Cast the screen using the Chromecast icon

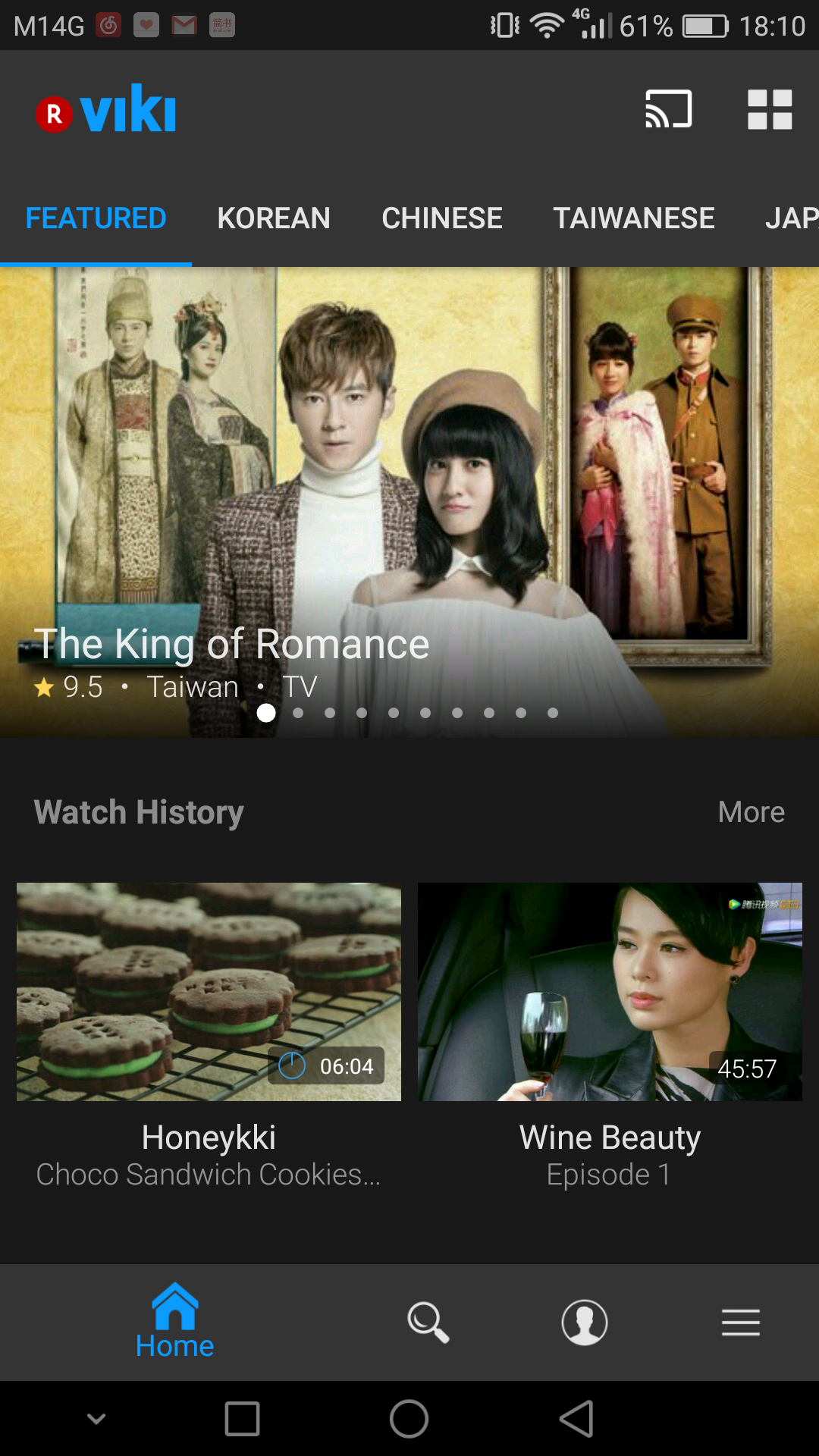coord(667,109)
